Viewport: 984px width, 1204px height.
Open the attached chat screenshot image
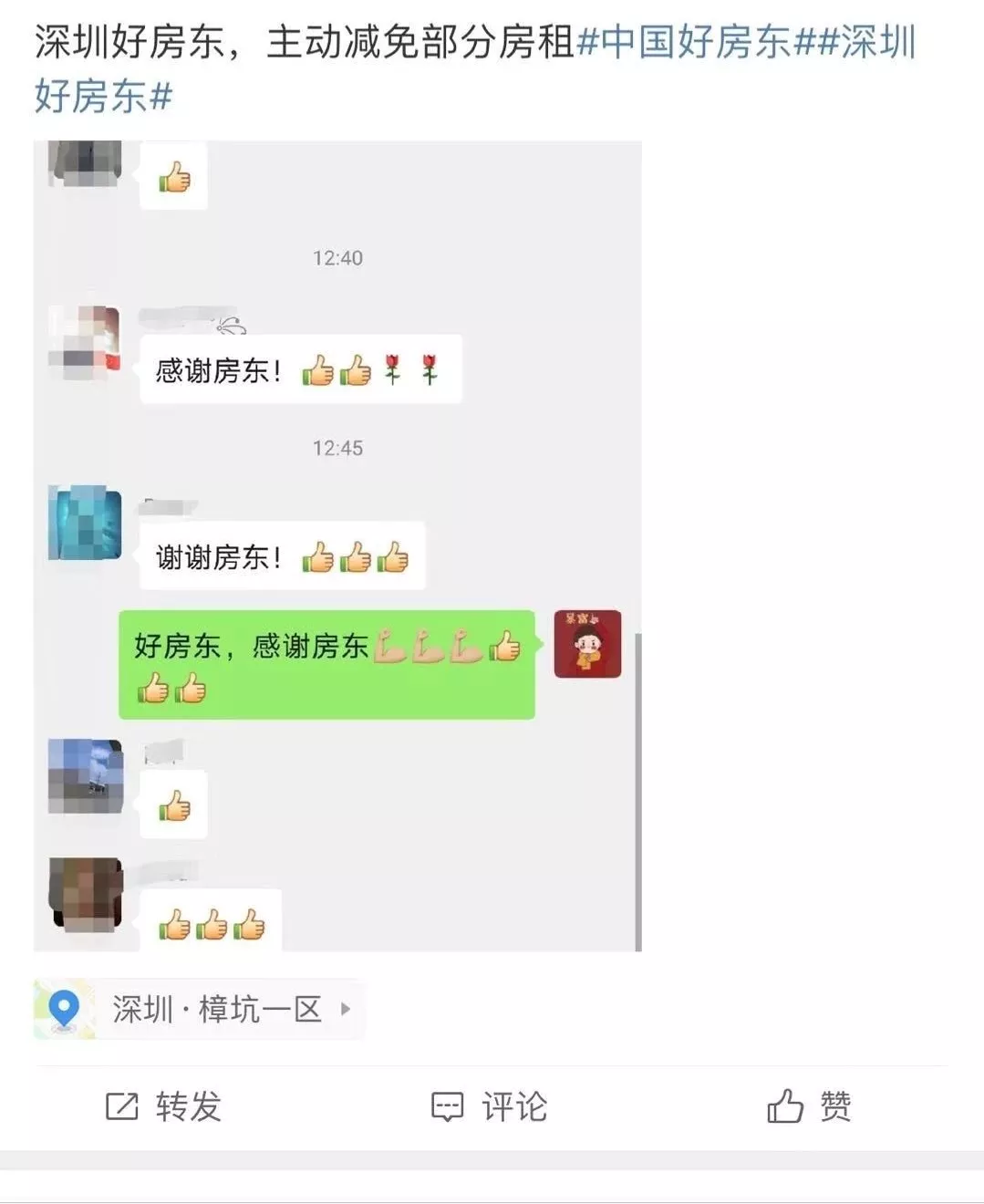click(337, 545)
